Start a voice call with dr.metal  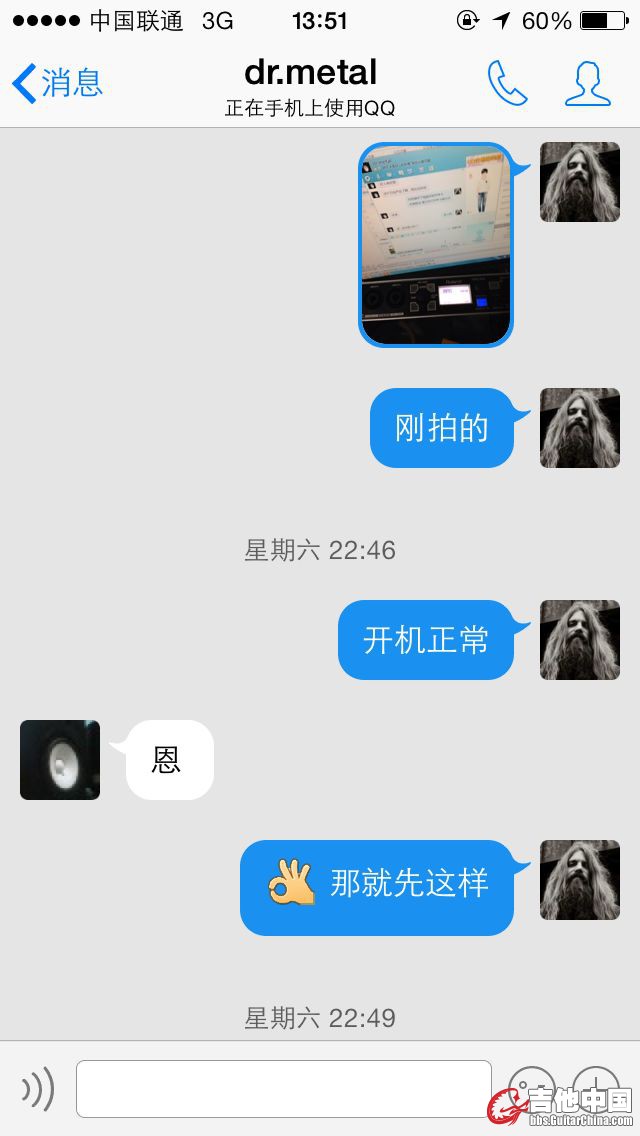507,83
